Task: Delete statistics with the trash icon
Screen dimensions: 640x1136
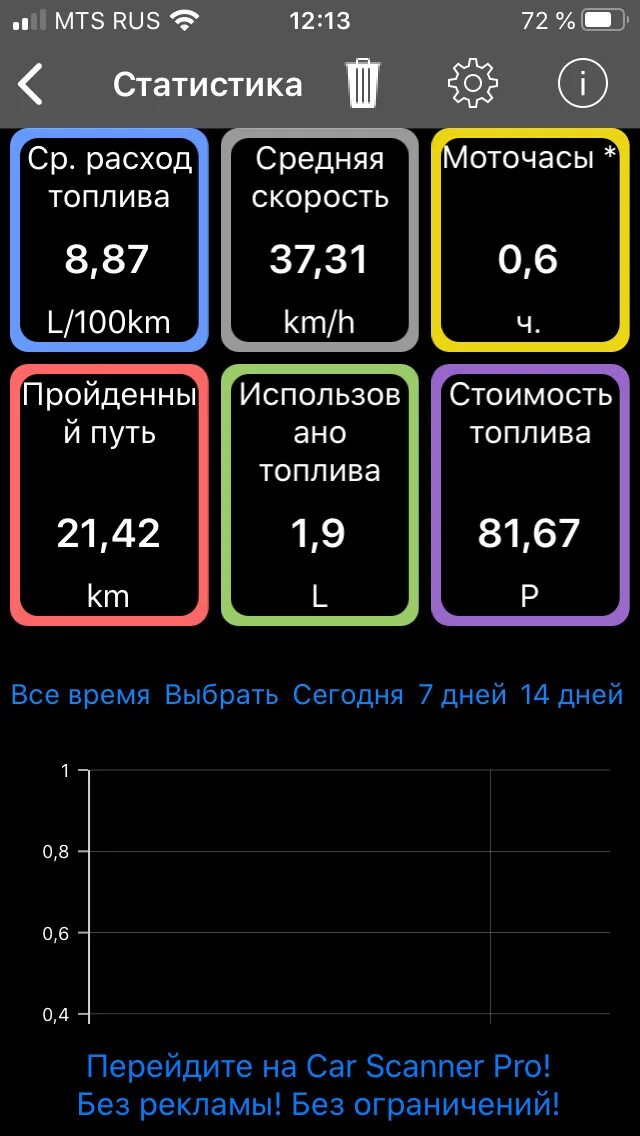Action: click(362, 84)
